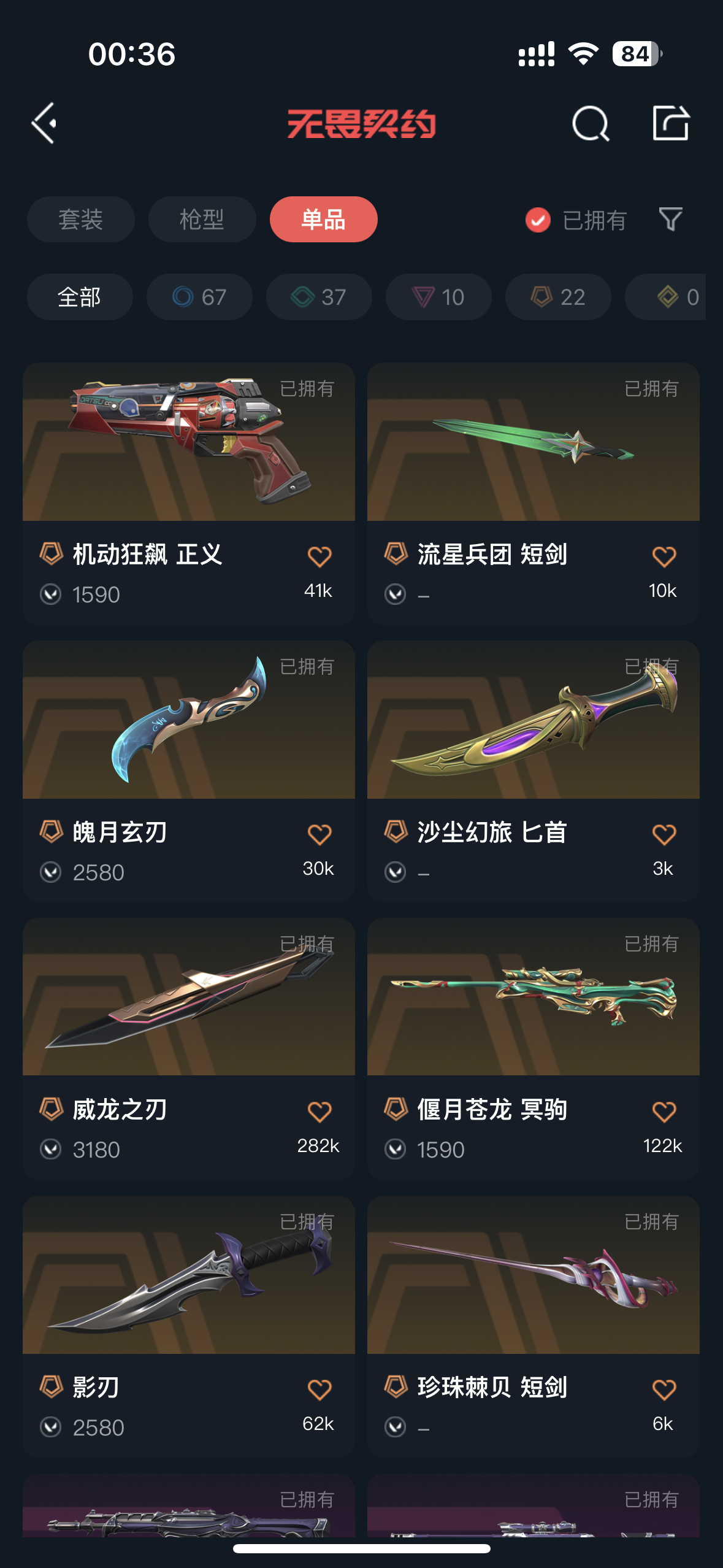Filter by the tier chip showing 10
The image size is (723, 1568).
tap(438, 297)
